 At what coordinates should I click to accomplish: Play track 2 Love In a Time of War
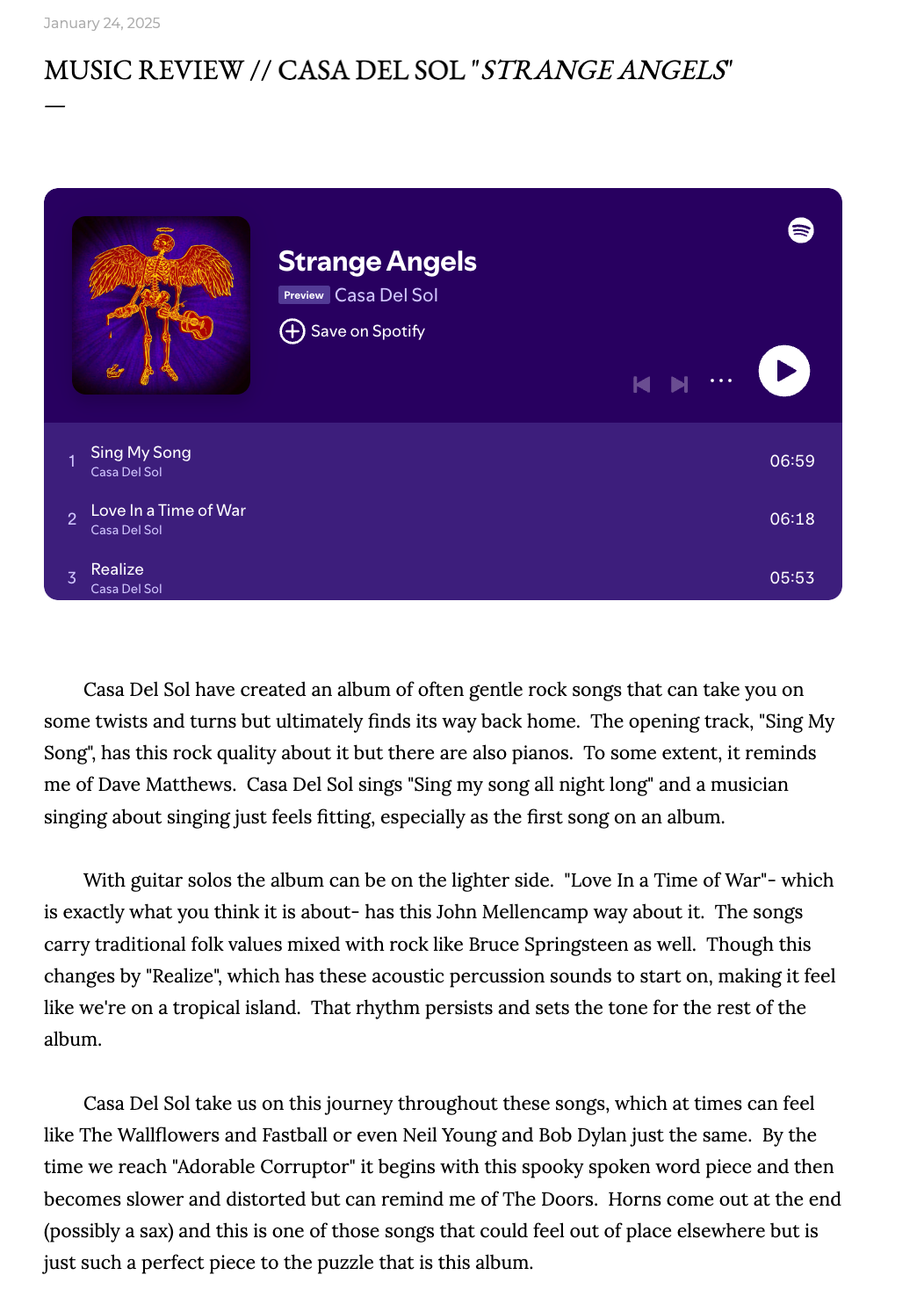168,511
